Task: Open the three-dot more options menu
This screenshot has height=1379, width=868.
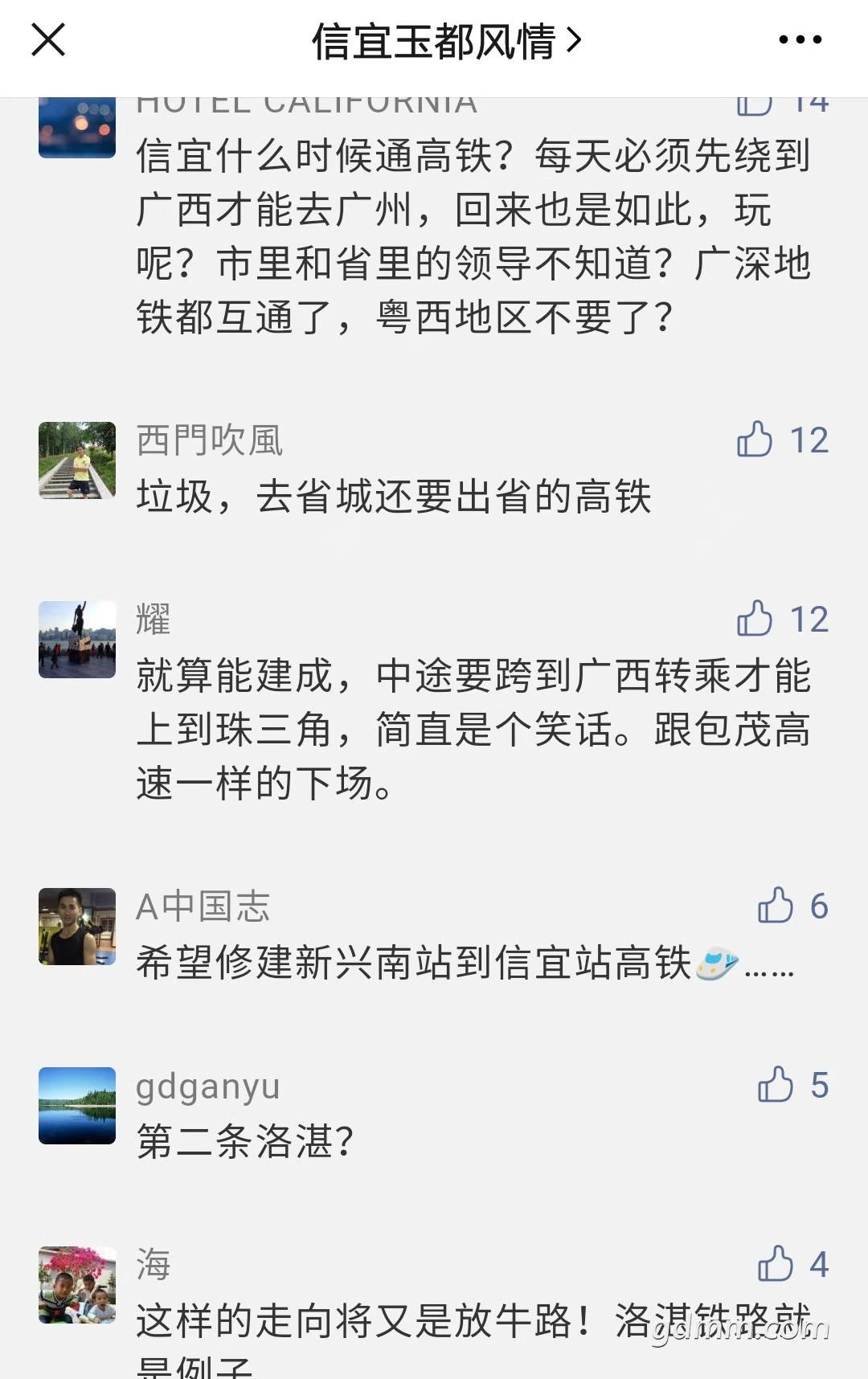Action: click(800, 40)
